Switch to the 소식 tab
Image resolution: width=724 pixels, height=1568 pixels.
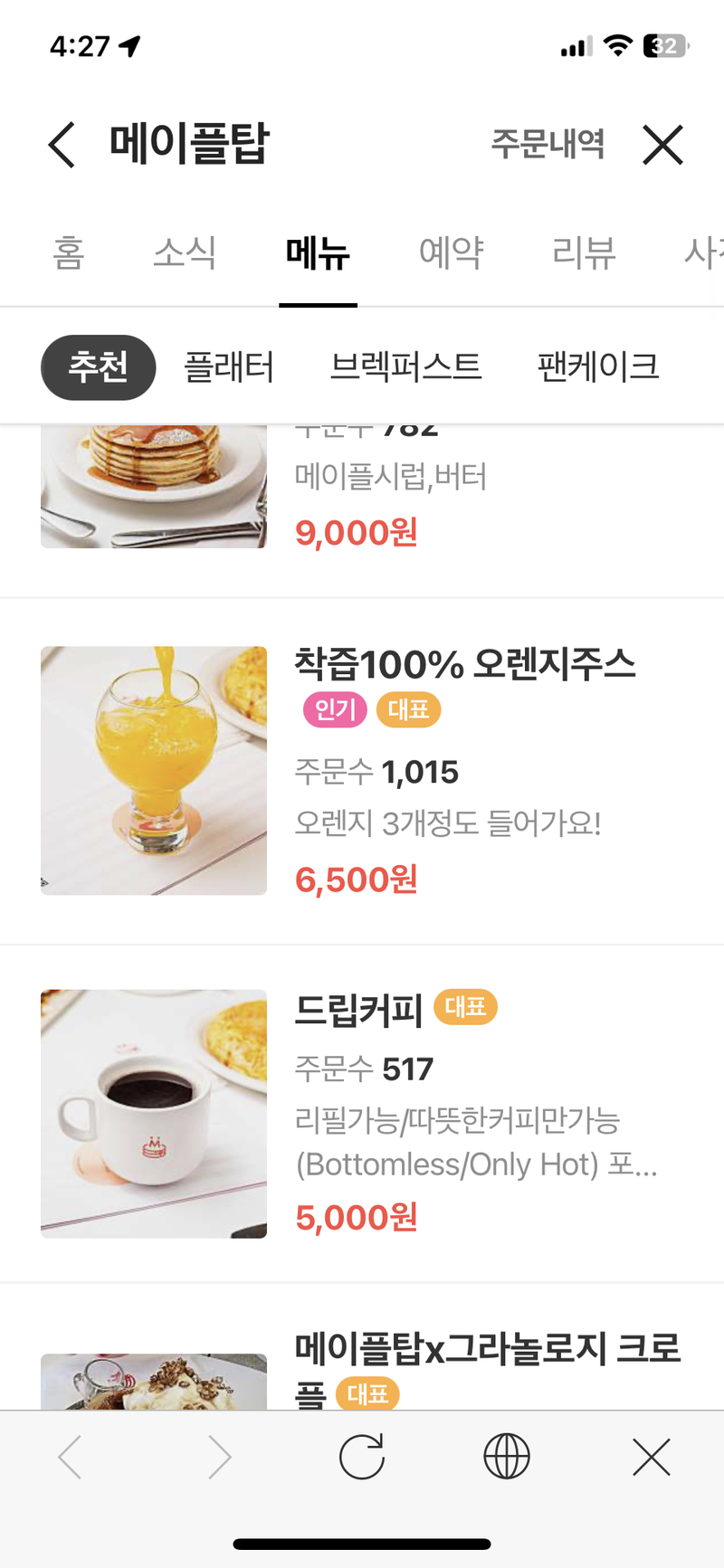pos(185,252)
